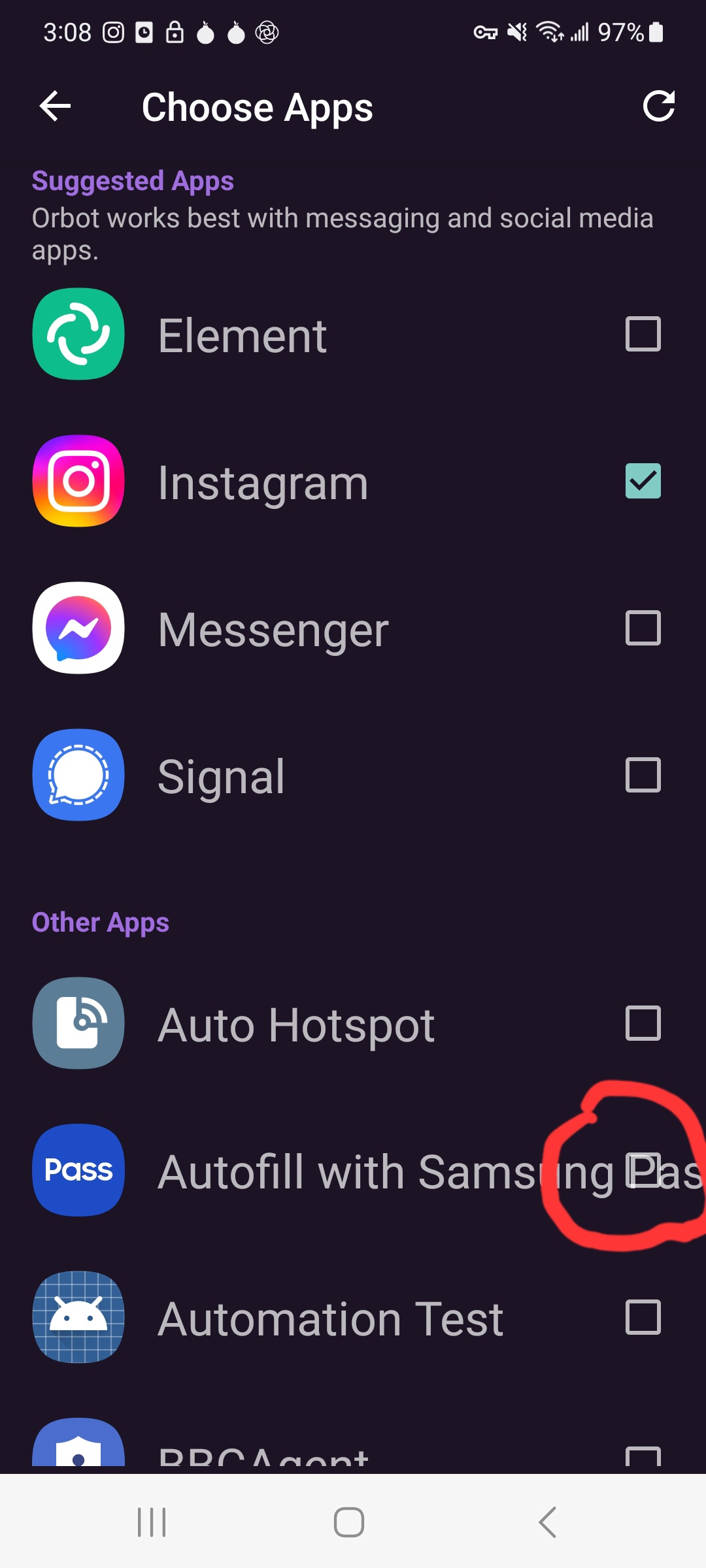
Task: Refresh the app list
Action: [x=658, y=106]
